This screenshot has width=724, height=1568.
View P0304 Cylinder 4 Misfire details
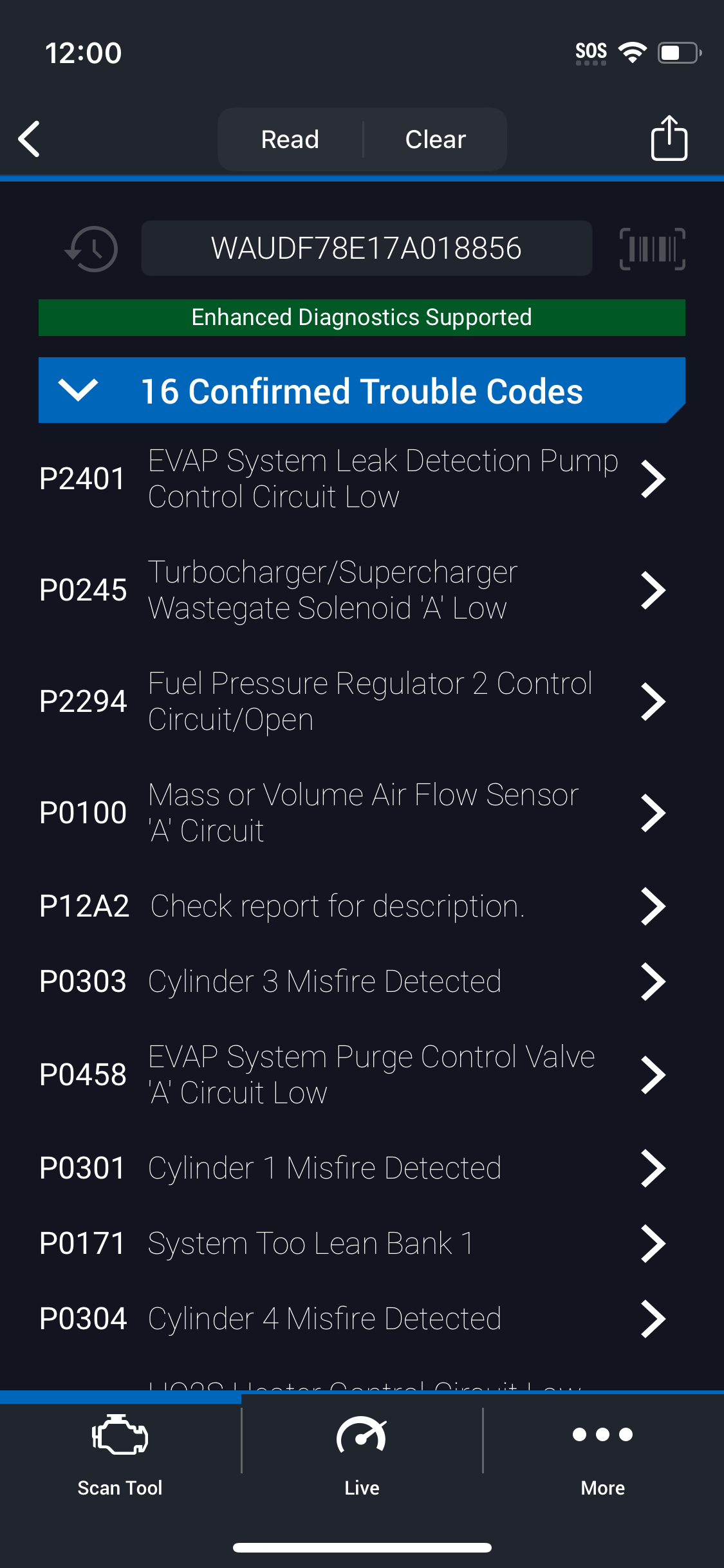point(362,1319)
